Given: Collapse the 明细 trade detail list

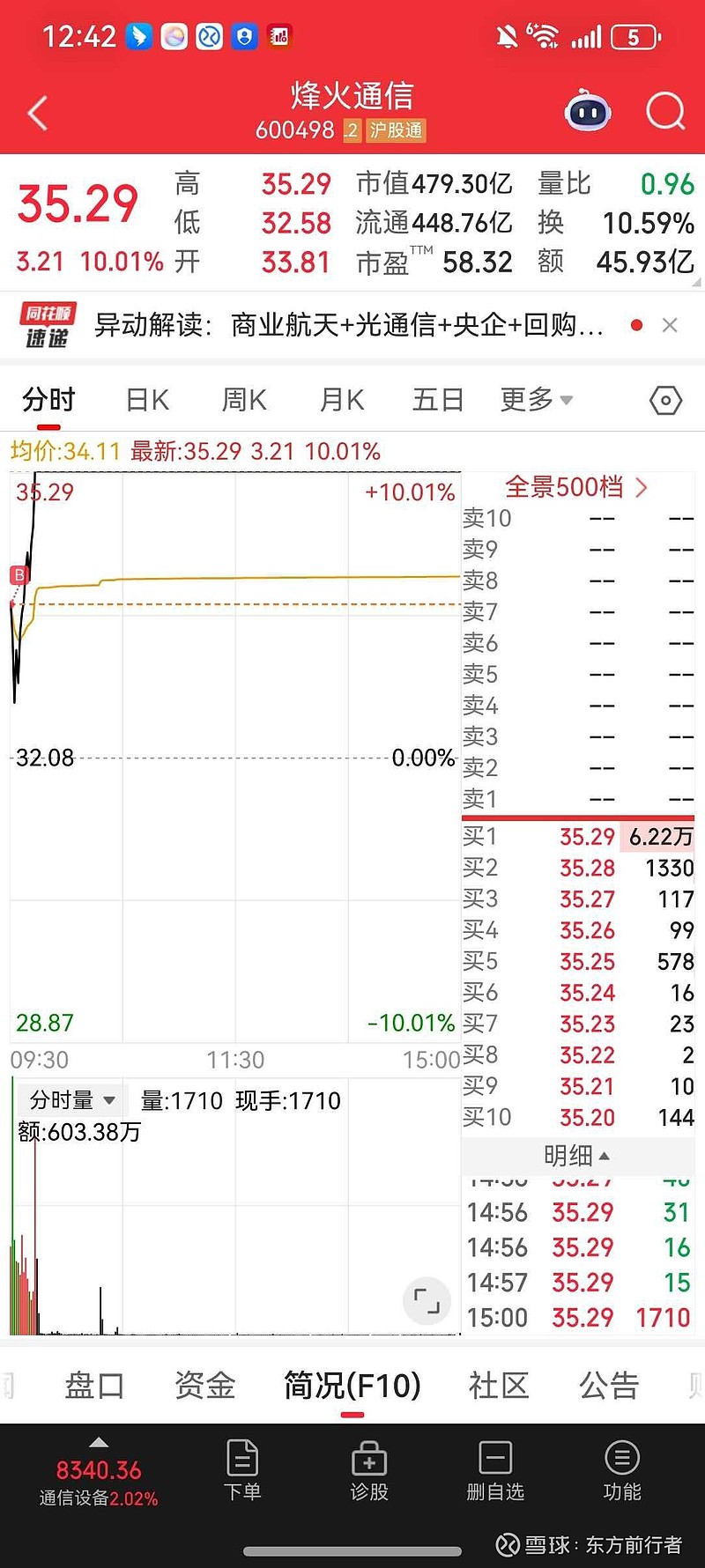Looking at the screenshot, I should [x=577, y=1156].
